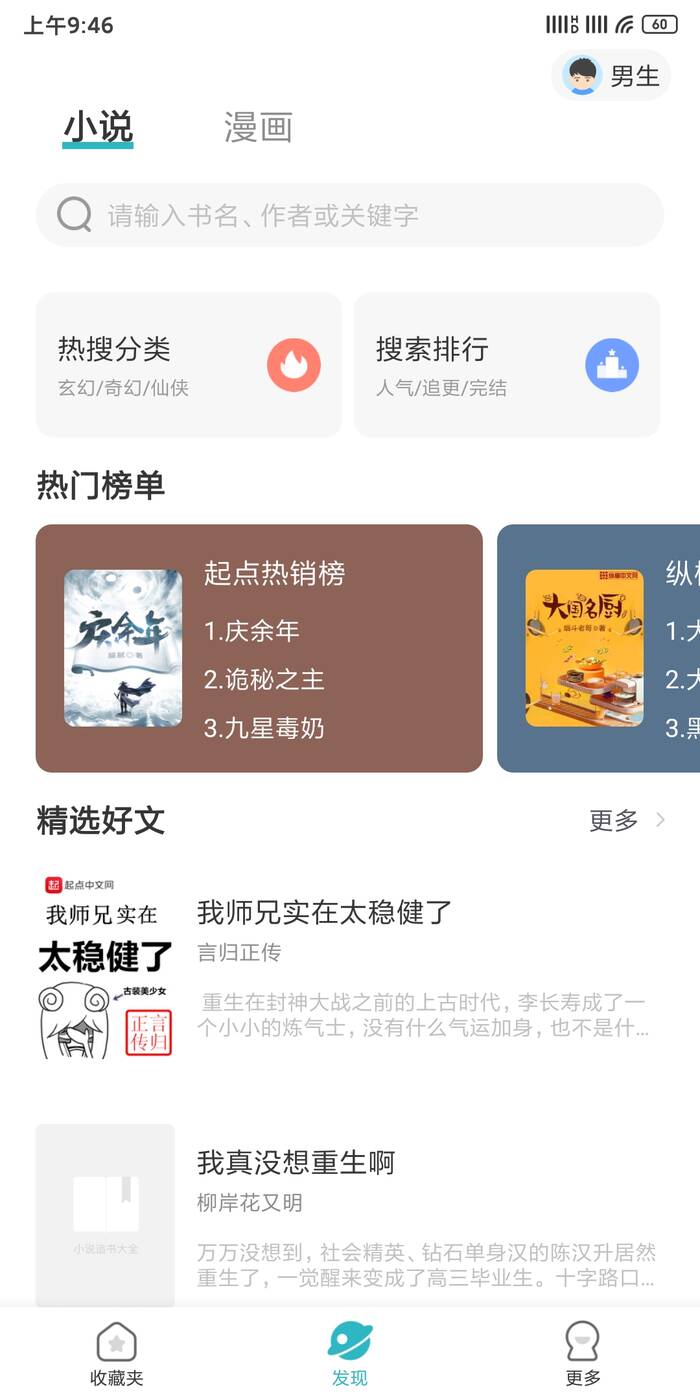
Task: Select the 发现 bottom tab
Action: coord(350,1354)
